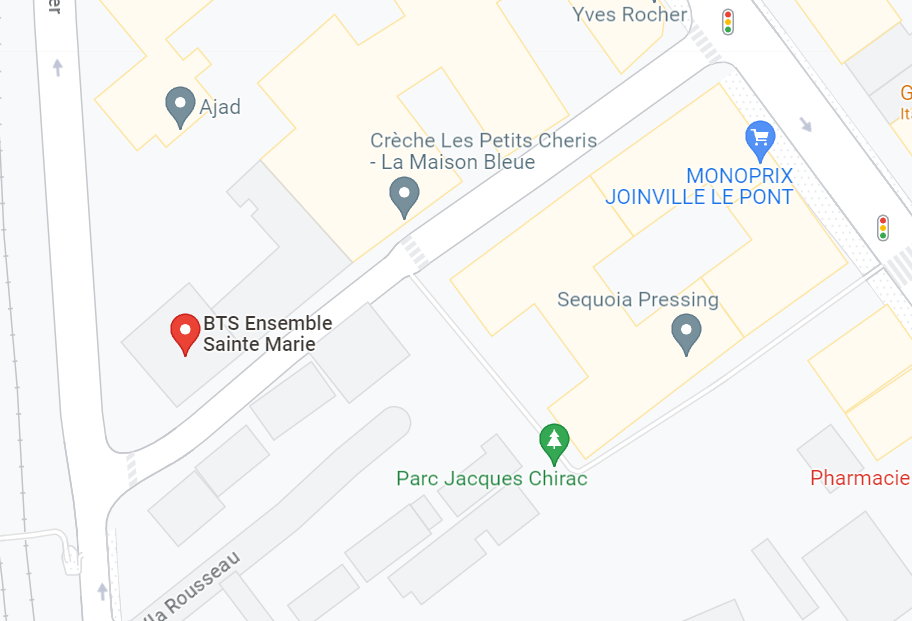Open MONOPRIX Joinville le Pont marker
Image resolution: width=912 pixels, height=621 pixels.
pyautogui.click(x=761, y=139)
